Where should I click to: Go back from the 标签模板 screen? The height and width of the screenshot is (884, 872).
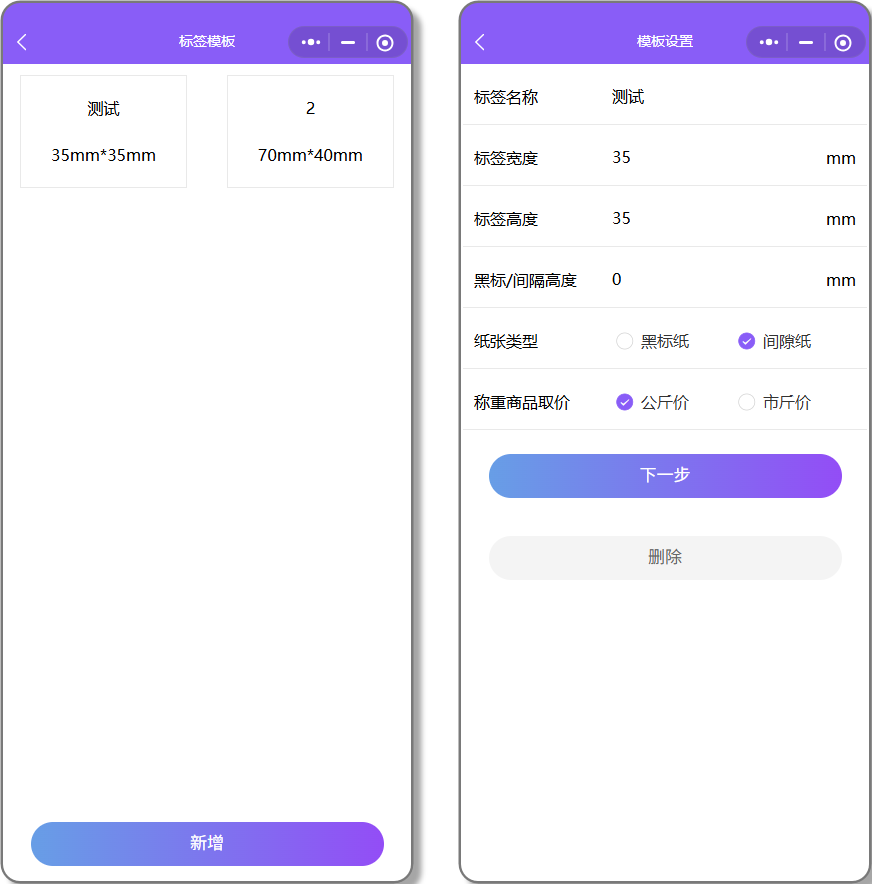pos(22,42)
